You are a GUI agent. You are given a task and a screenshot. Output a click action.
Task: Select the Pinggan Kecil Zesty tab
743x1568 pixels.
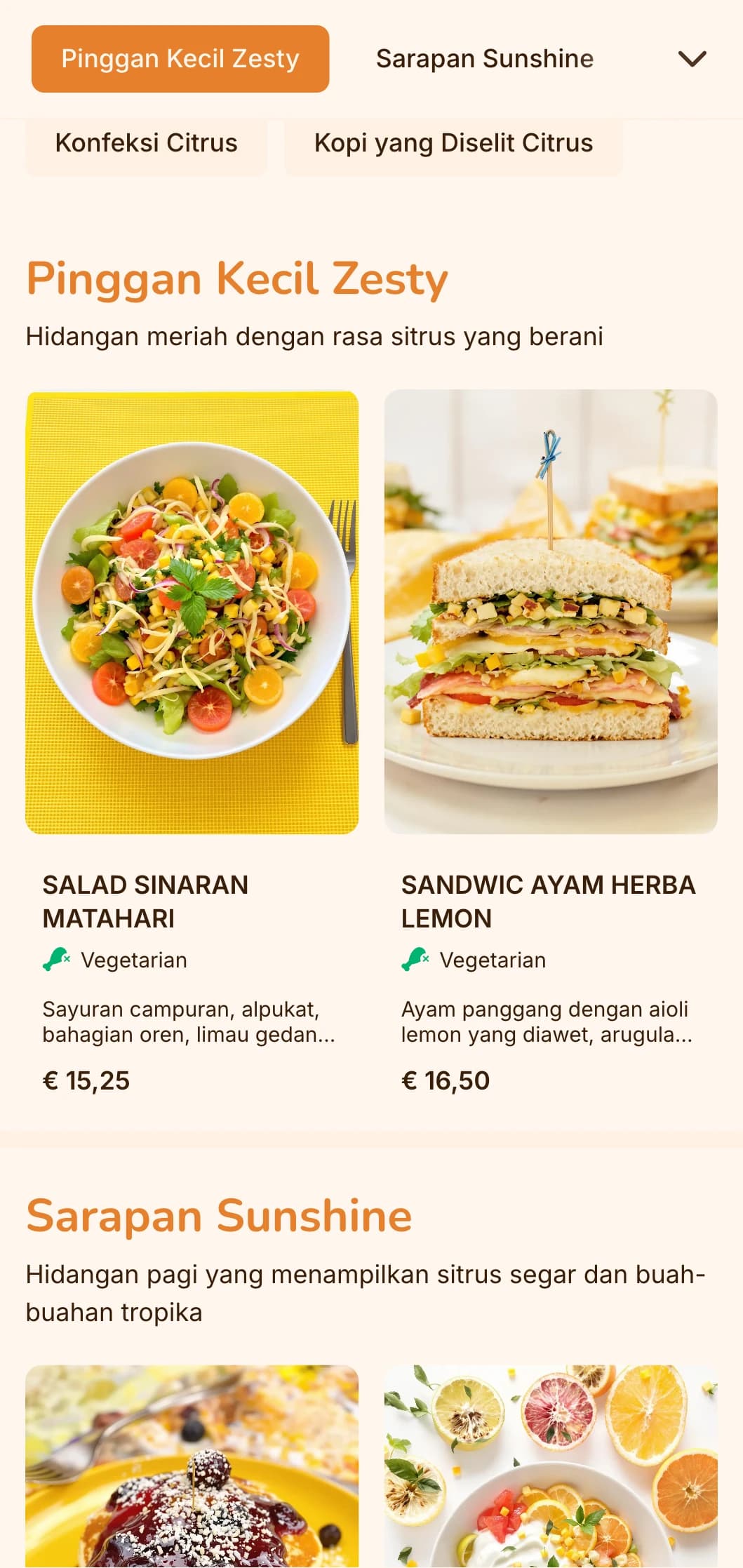coord(180,59)
